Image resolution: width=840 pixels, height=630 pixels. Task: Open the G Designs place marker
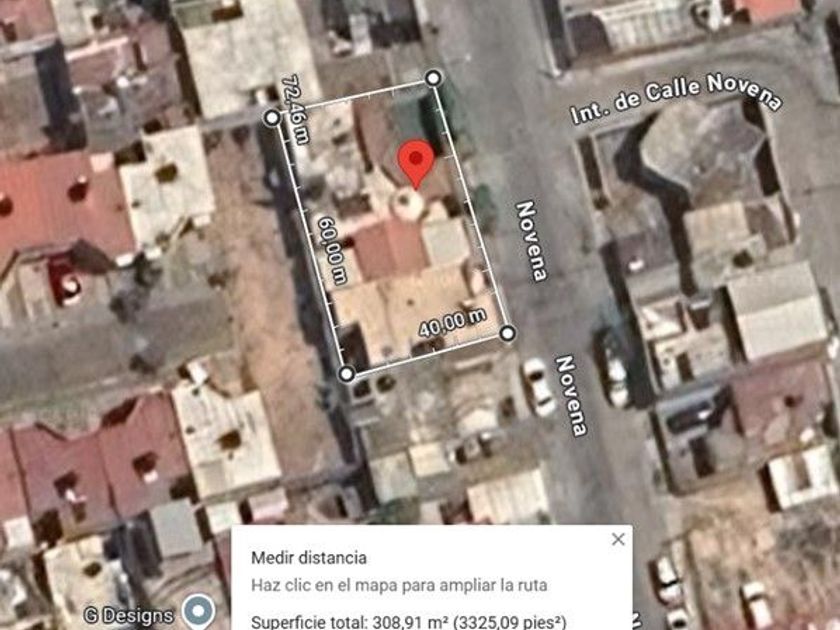point(200,611)
